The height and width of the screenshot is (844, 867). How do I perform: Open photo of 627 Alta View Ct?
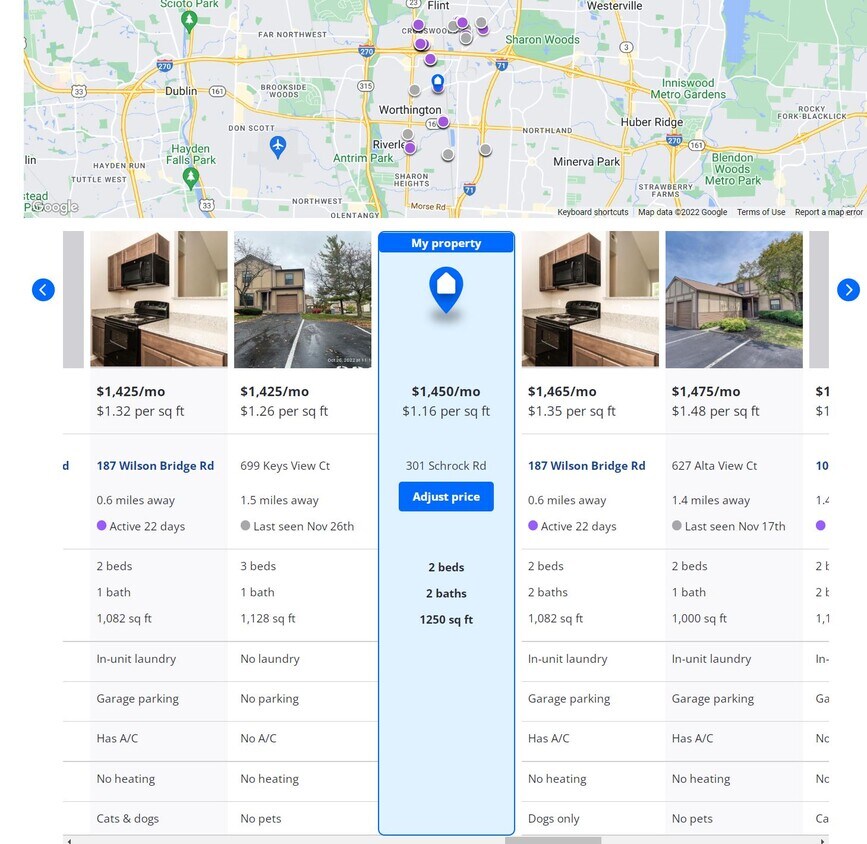point(733,300)
